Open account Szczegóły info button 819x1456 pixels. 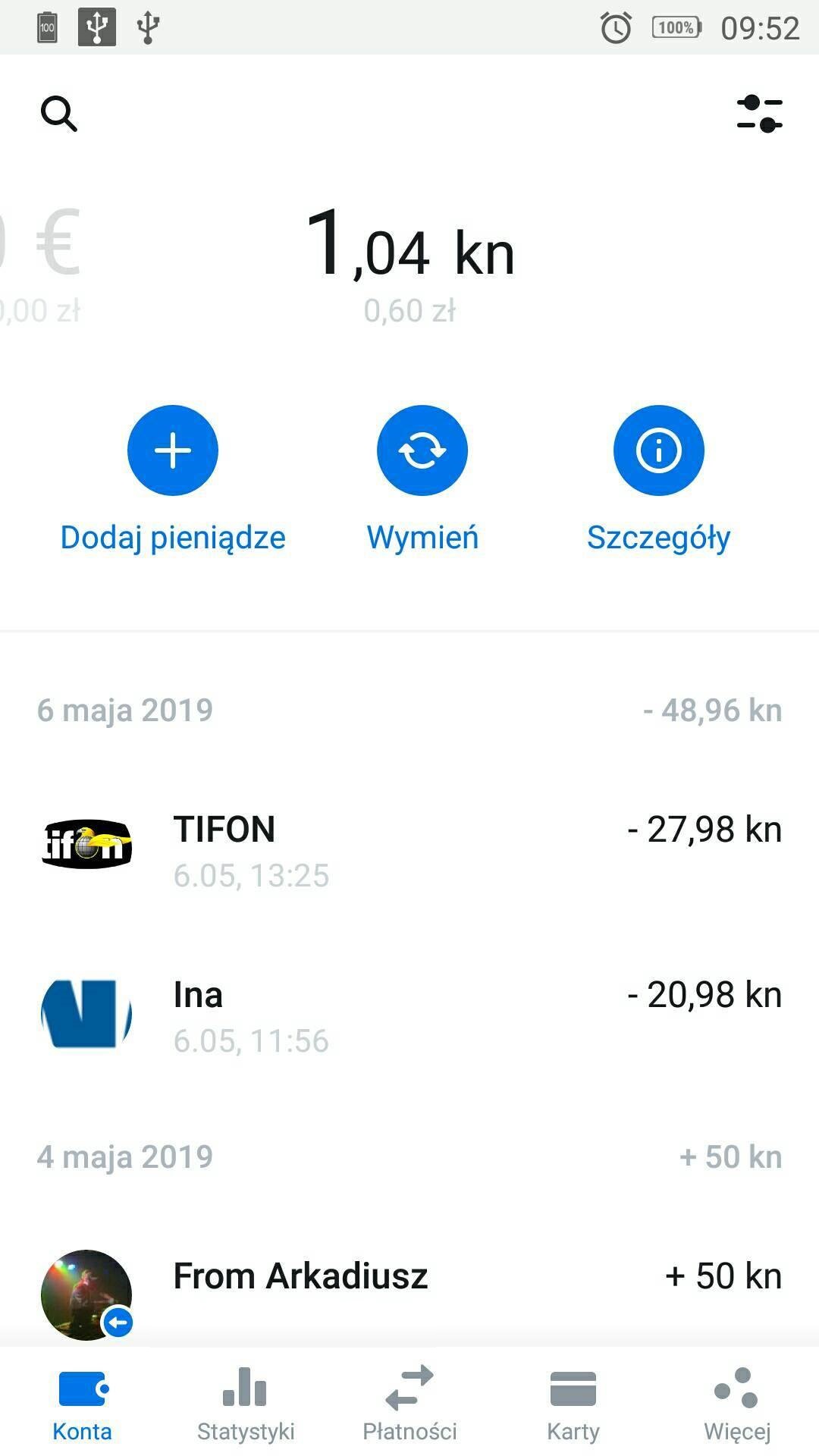click(x=658, y=450)
